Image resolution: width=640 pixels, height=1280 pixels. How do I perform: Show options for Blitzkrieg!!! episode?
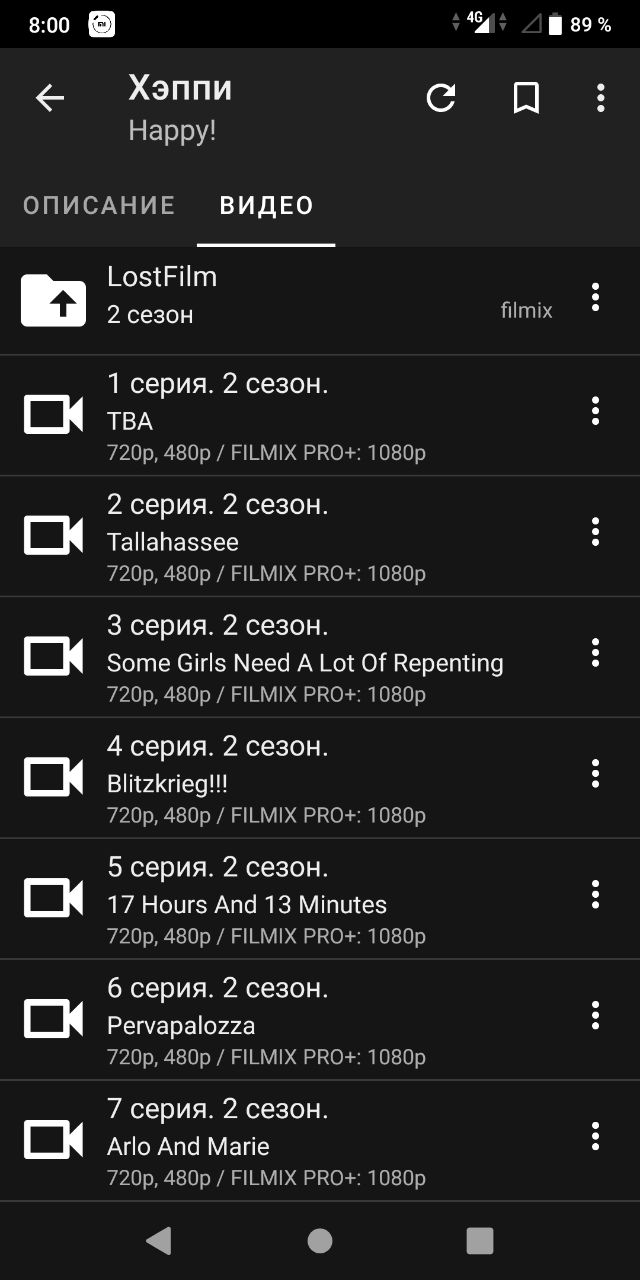coord(595,774)
